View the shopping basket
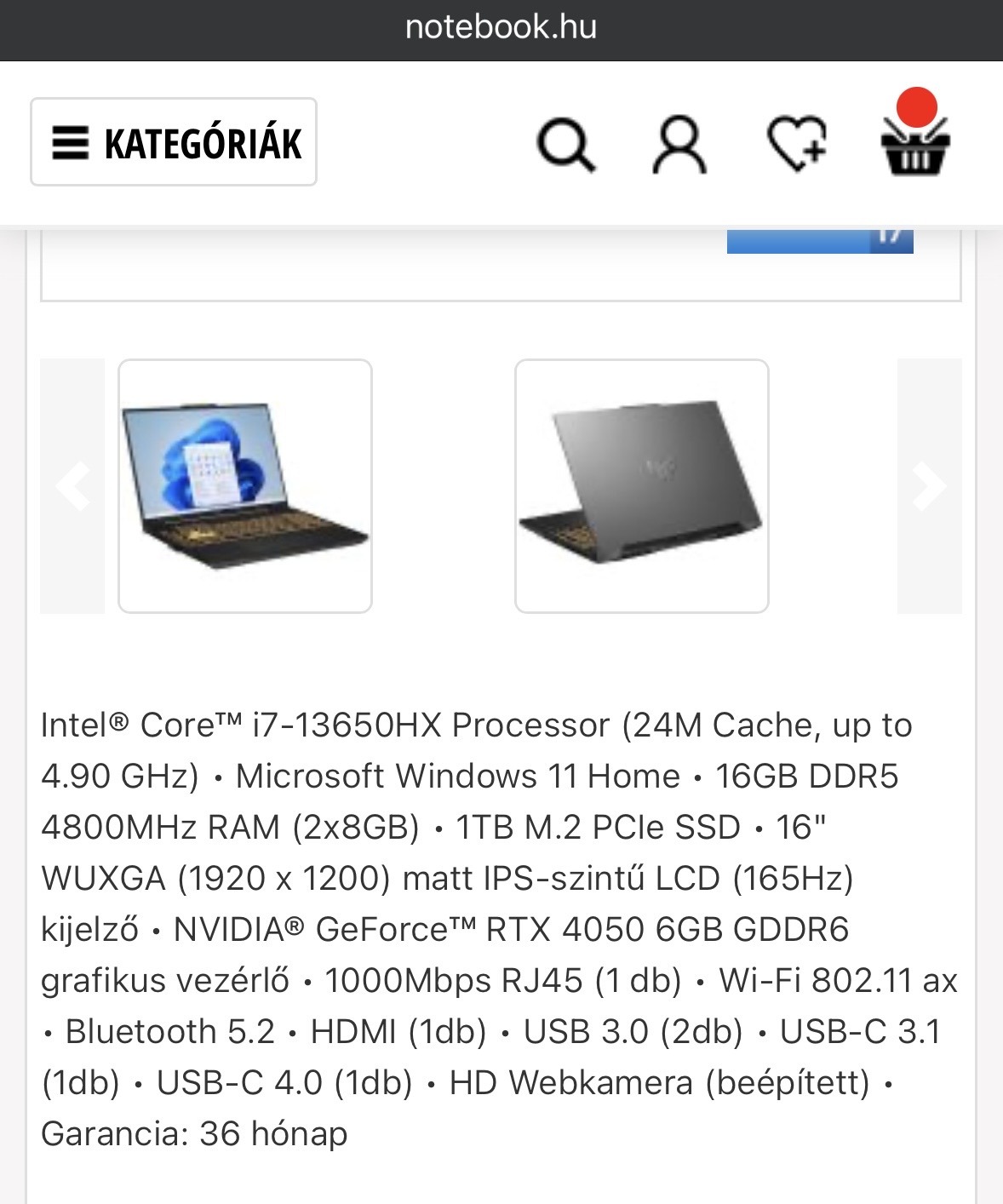The height and width of the screenshot is (1204, 1003). pyautogui.click(x=914, y=145)
